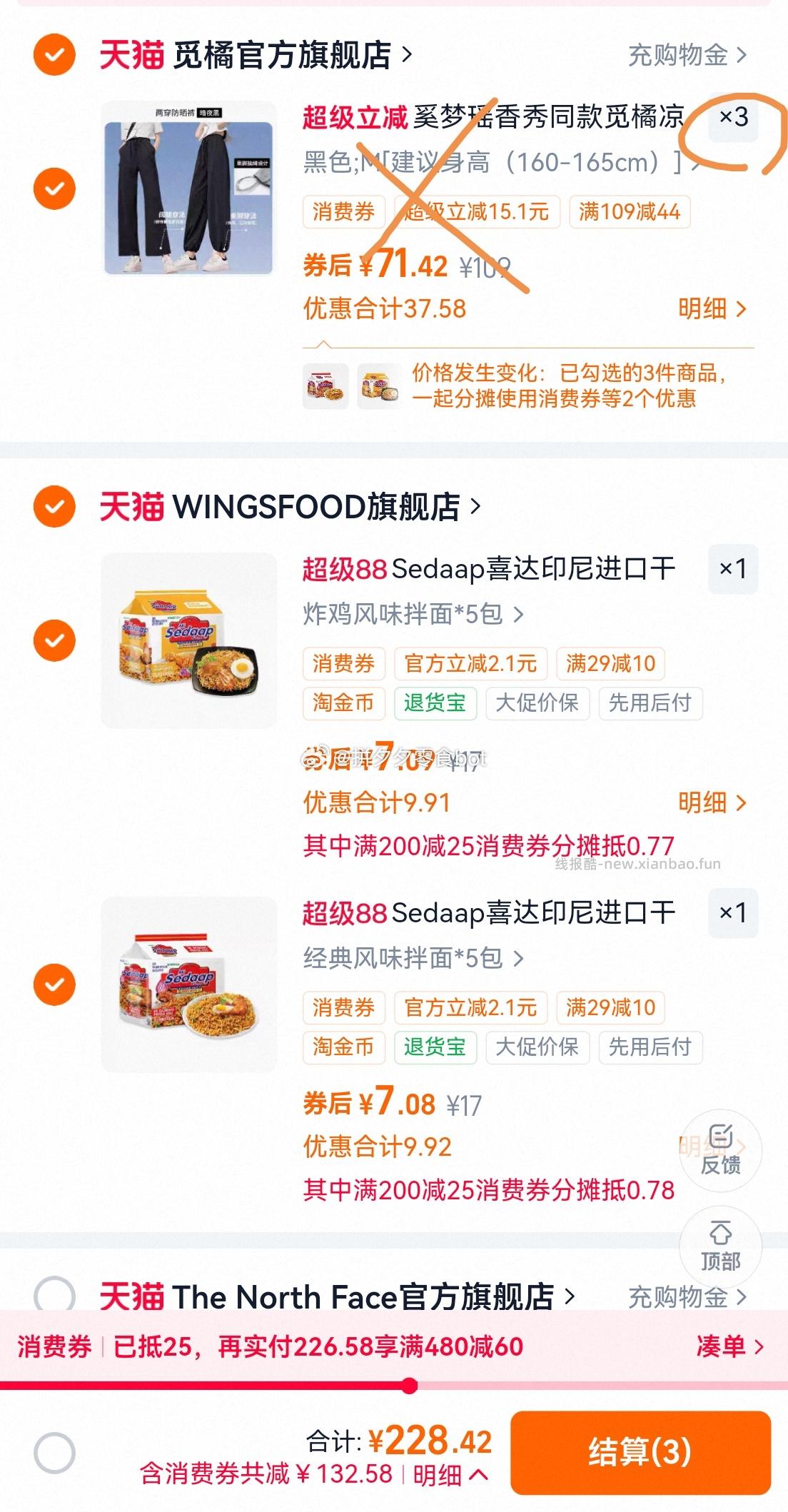Change flavor option 炸鸡风味拌面*5包

pos(413,614)
